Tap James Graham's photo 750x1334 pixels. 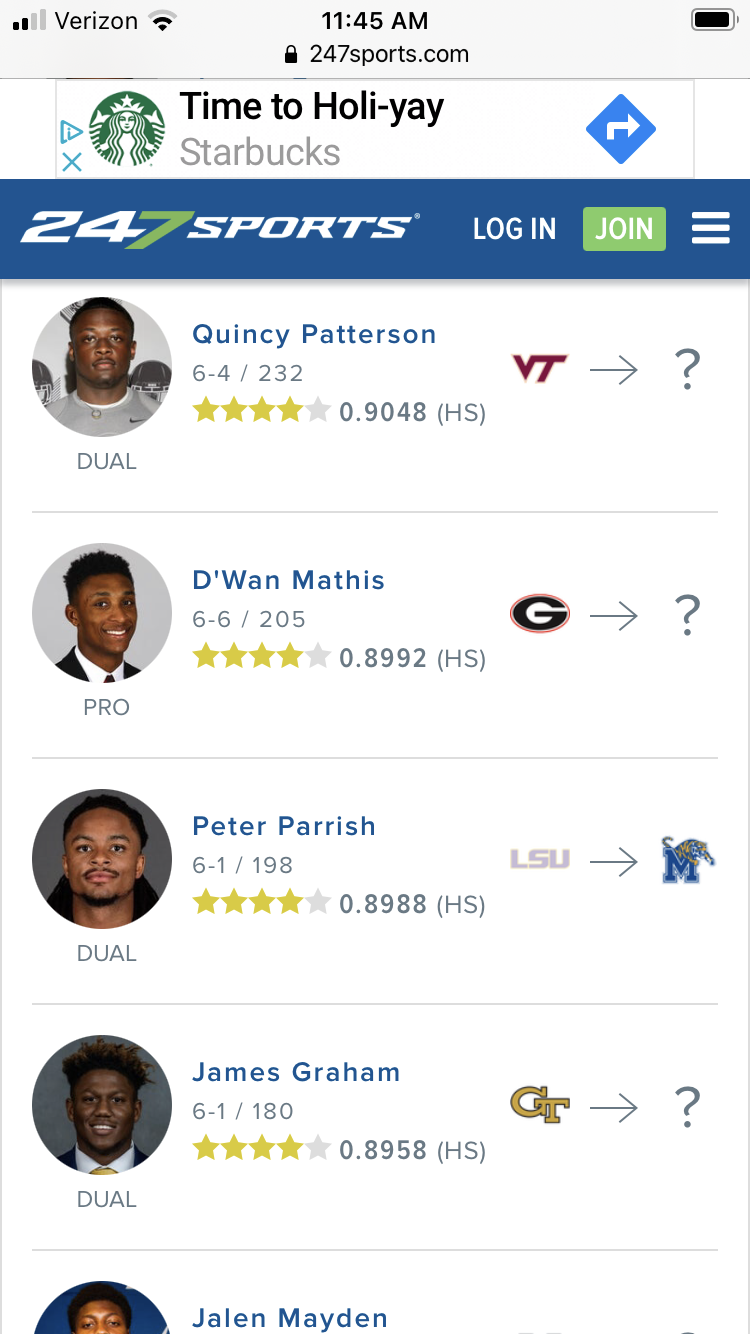click(x=102, y=1105)
